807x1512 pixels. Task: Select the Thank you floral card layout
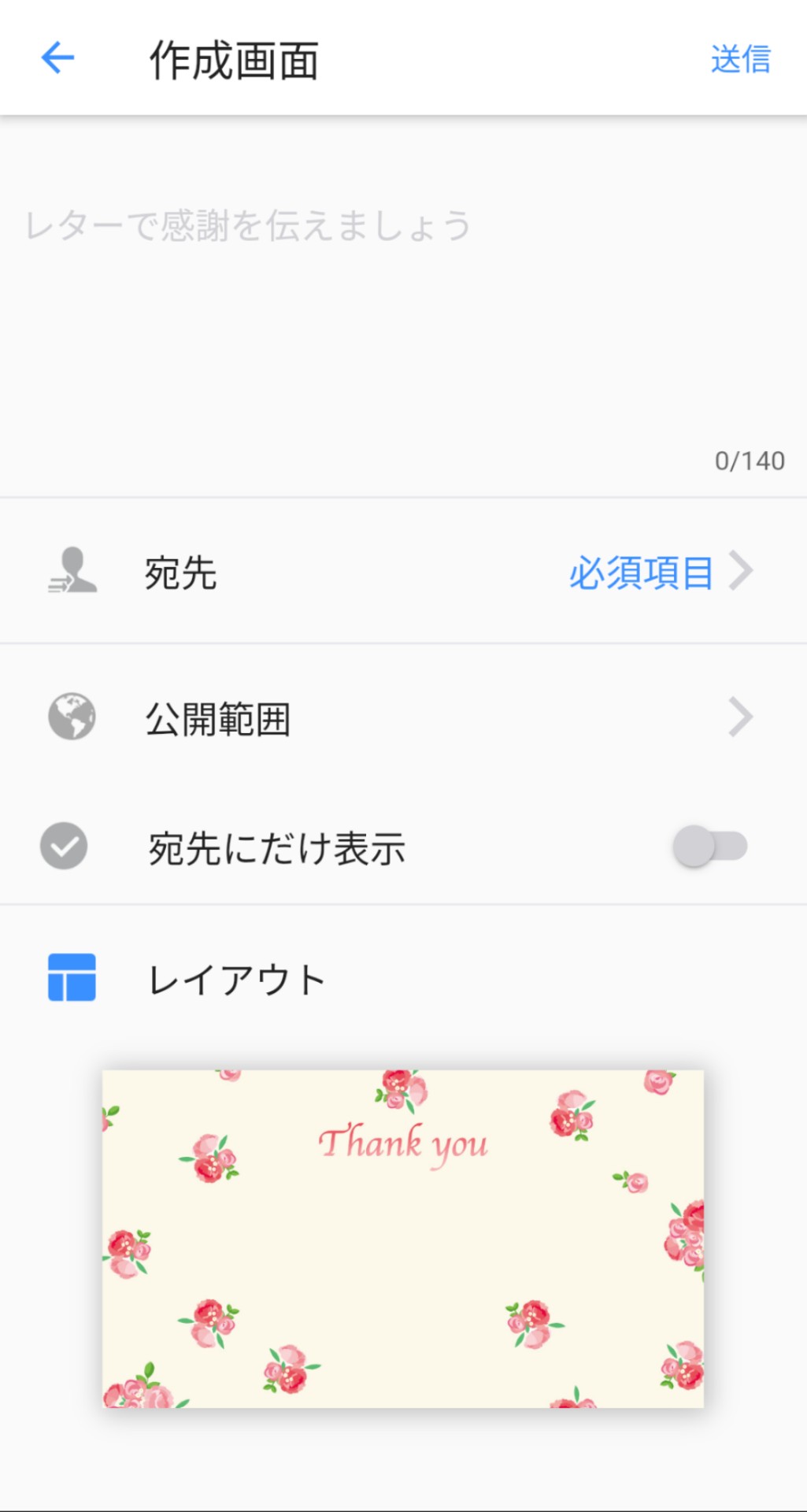[x=403, y=1238]
